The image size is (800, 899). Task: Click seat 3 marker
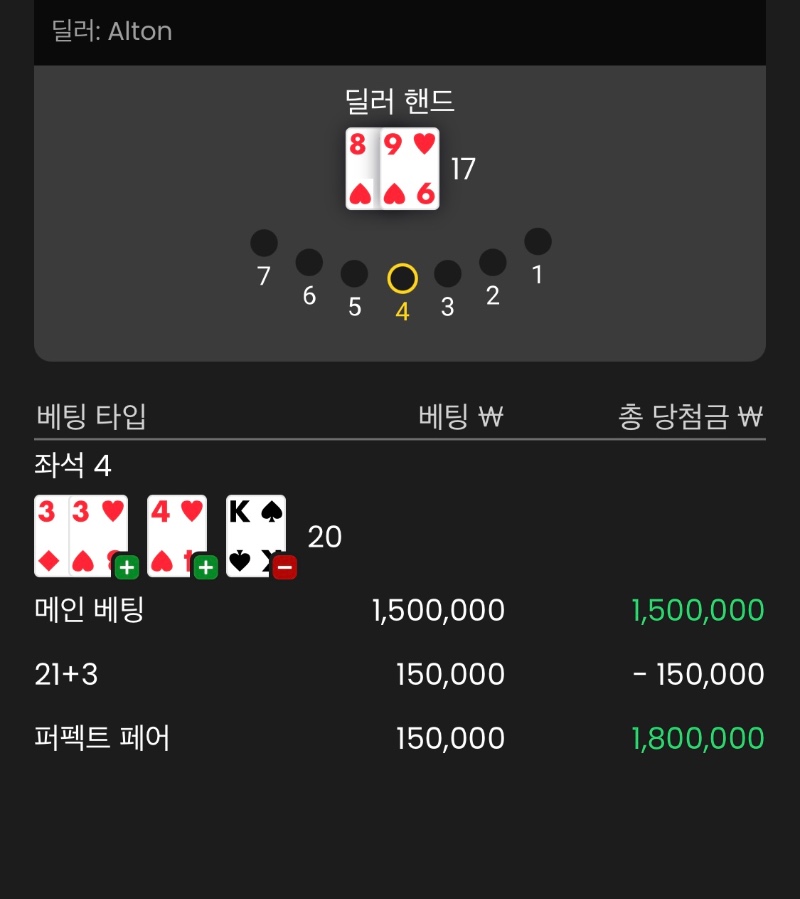pos(447,271)
